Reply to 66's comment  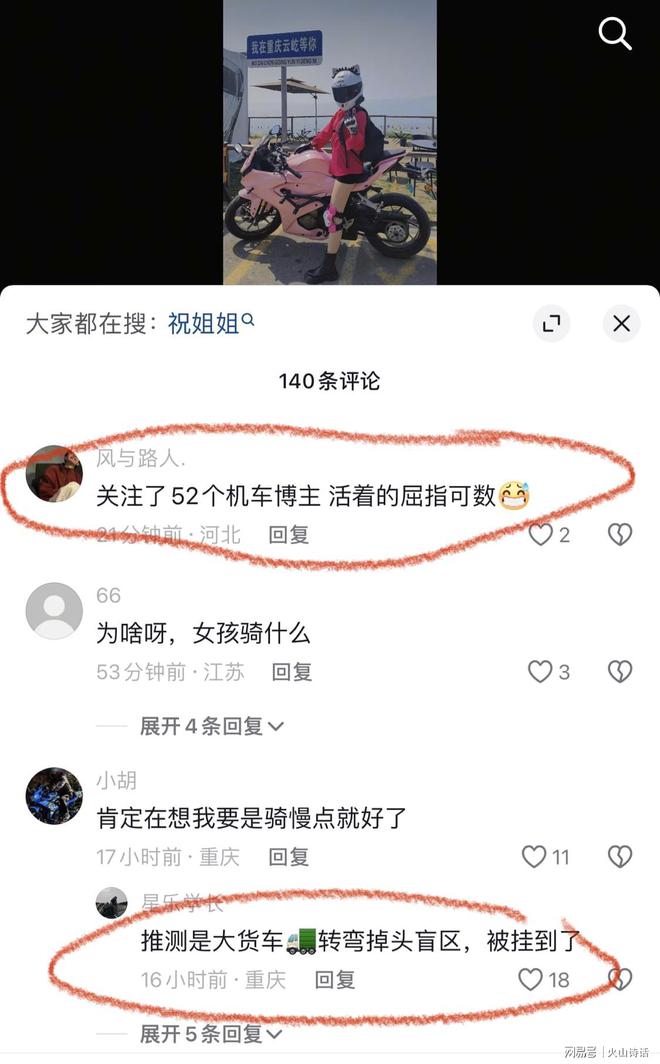[292, 672]
